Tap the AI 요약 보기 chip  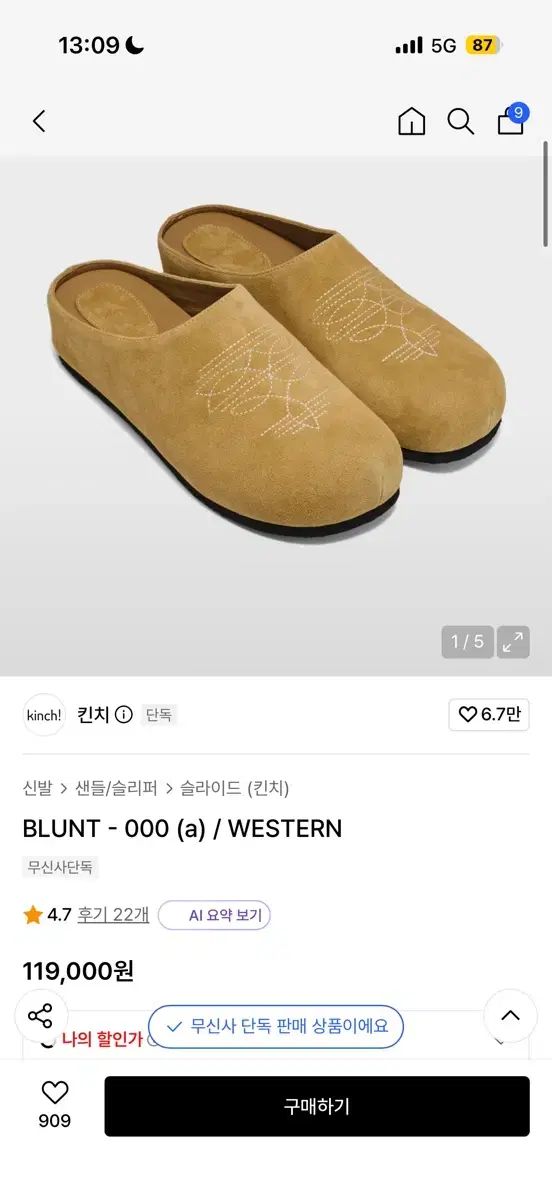[x=217, y=915]
